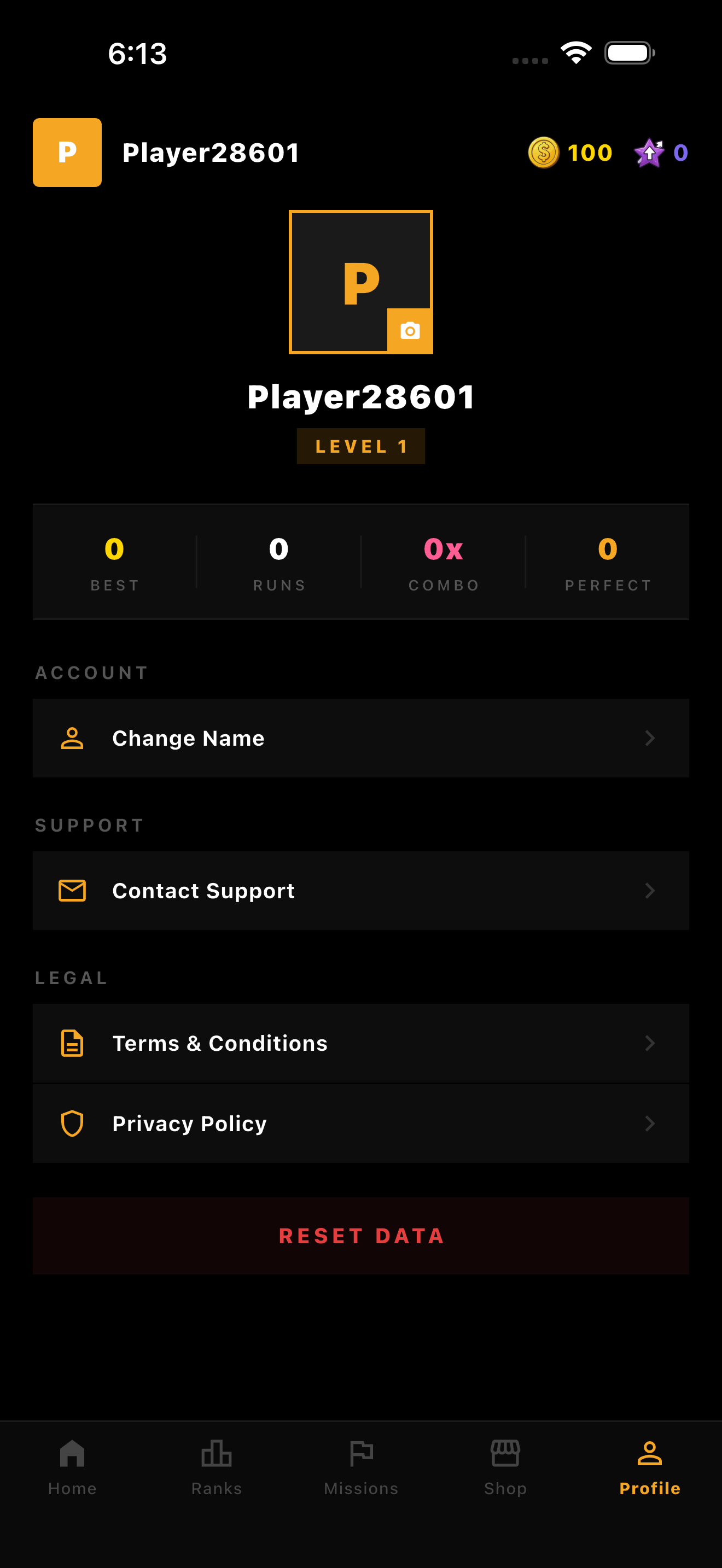The image size is (722, 1568).
Task: Tap the document icon beside Terms & Conditions
Action: point(71,1043)
